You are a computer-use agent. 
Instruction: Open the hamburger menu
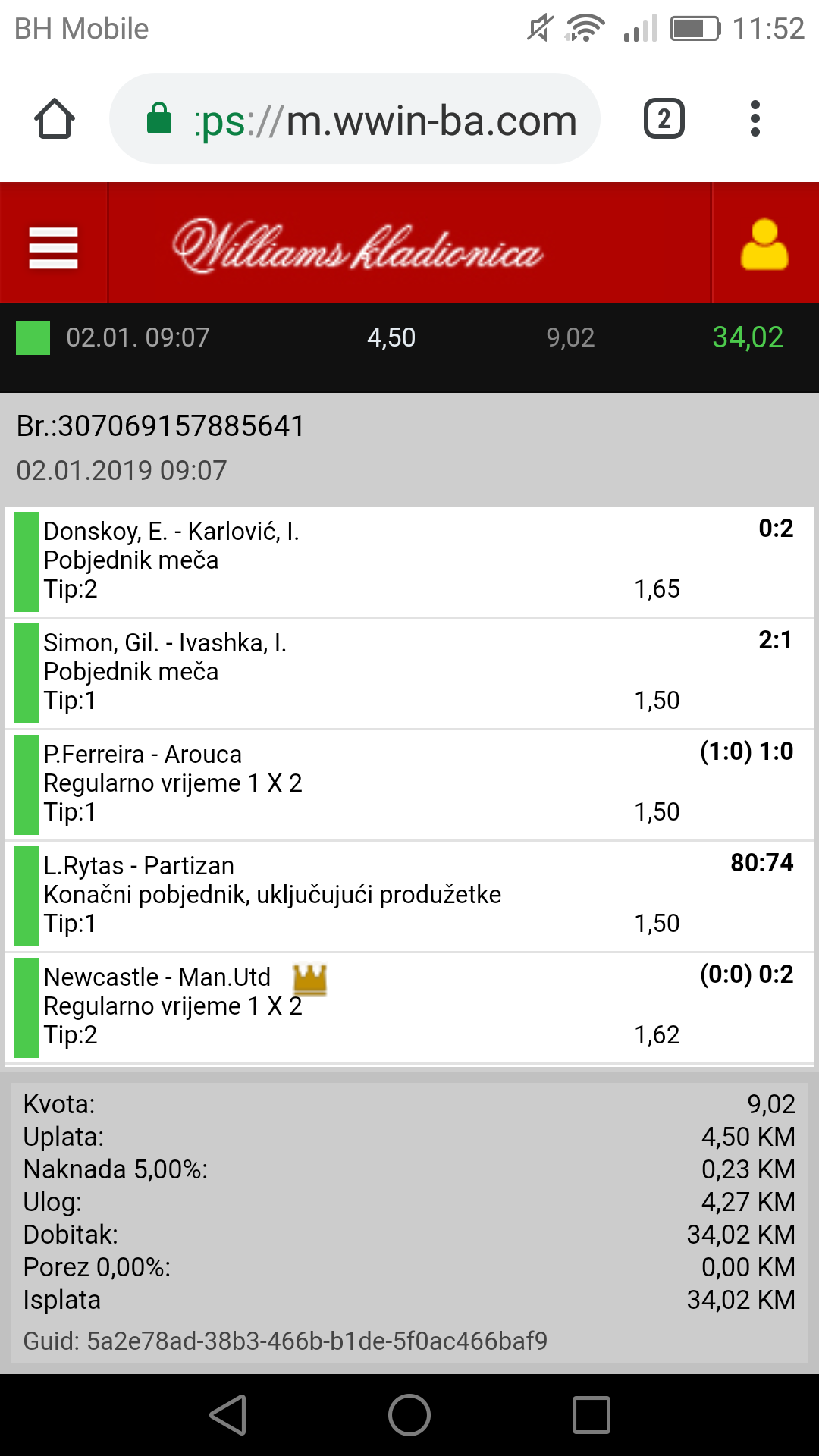[x=53, y=248]
